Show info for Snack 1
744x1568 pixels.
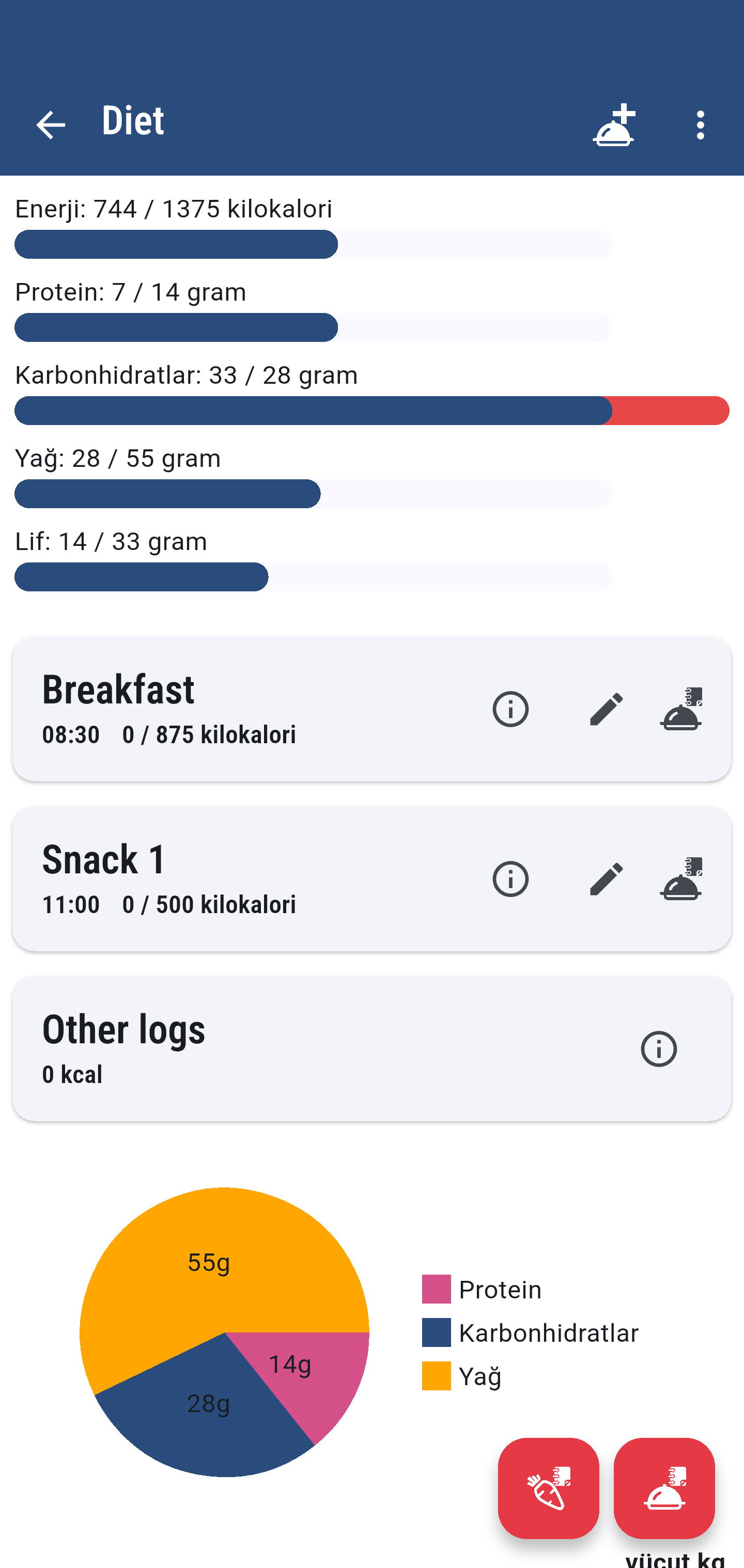pos(510,879)
